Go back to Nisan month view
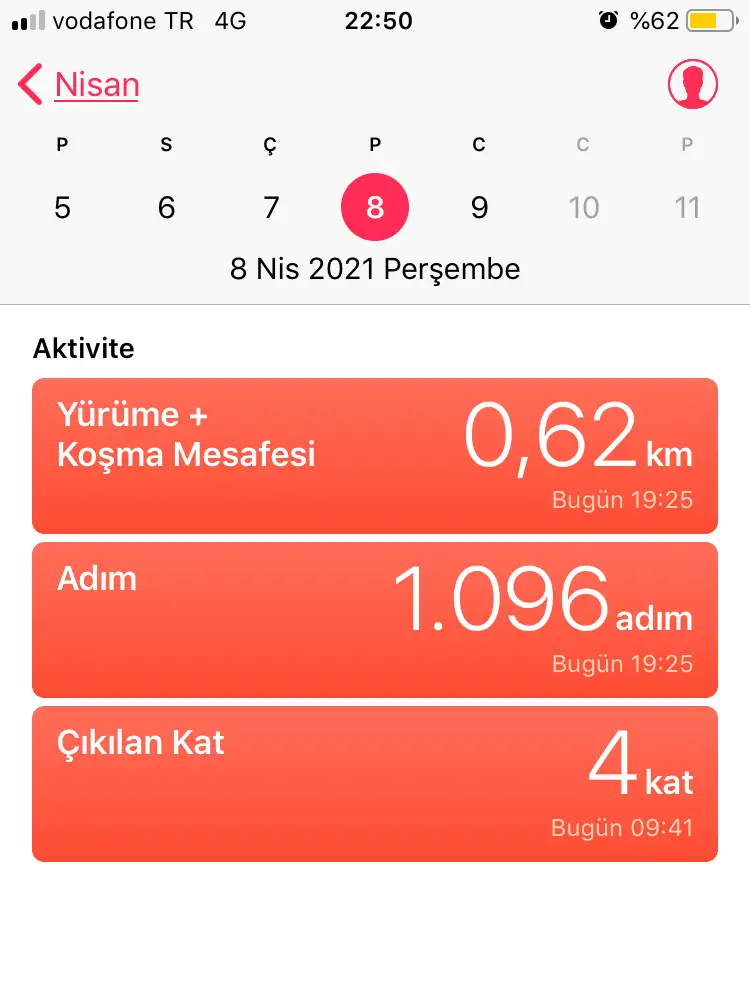Screen dimensions: 750x1001 80,85
